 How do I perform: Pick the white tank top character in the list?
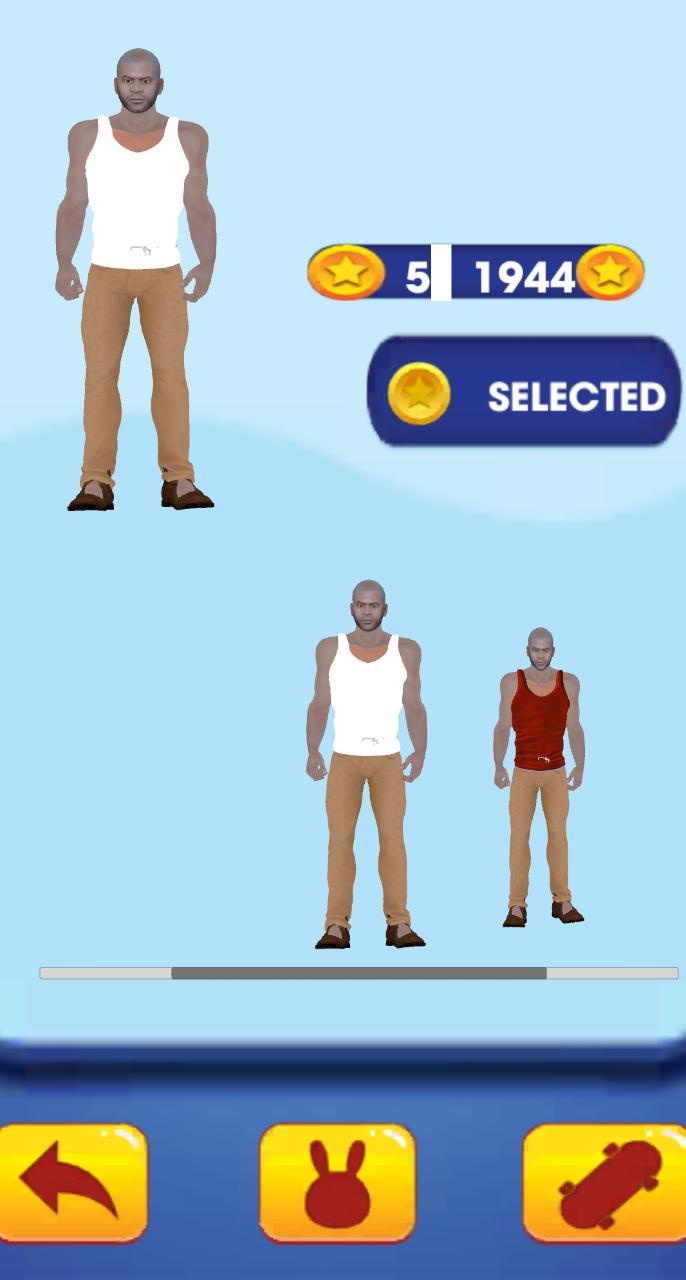(x=367, y=765)
